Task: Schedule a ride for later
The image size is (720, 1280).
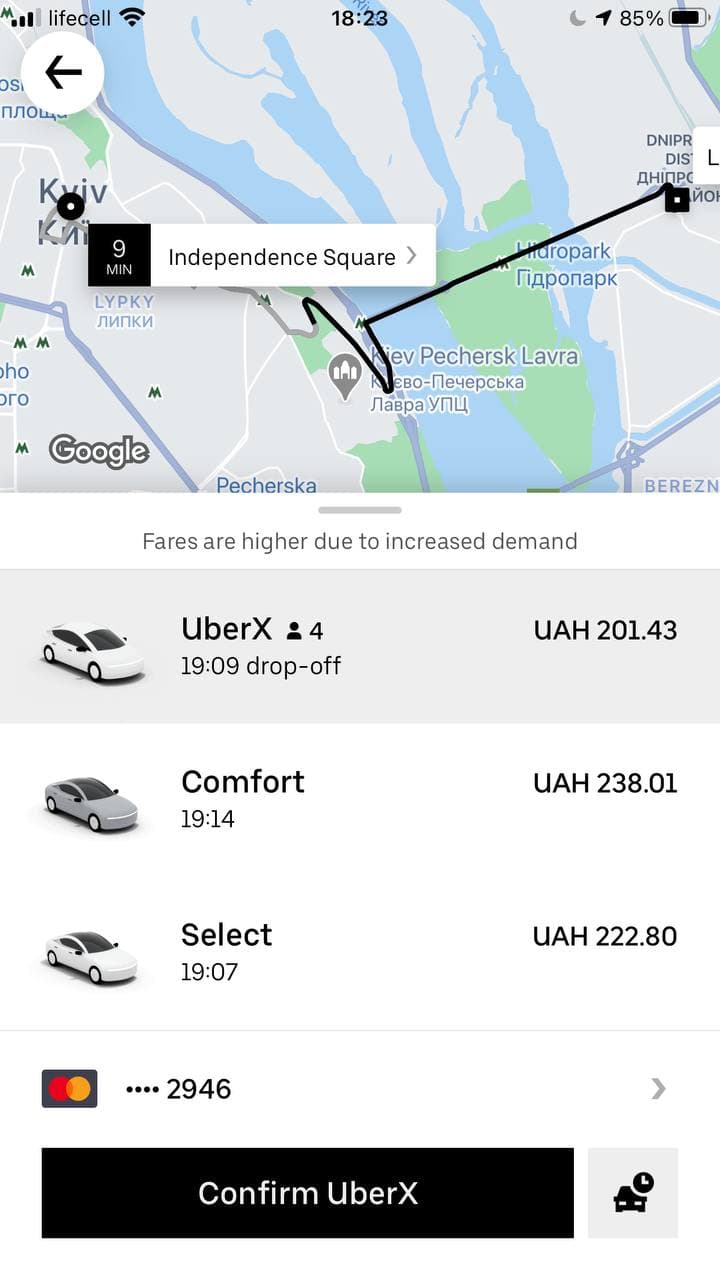Action: click(633, 1193)
